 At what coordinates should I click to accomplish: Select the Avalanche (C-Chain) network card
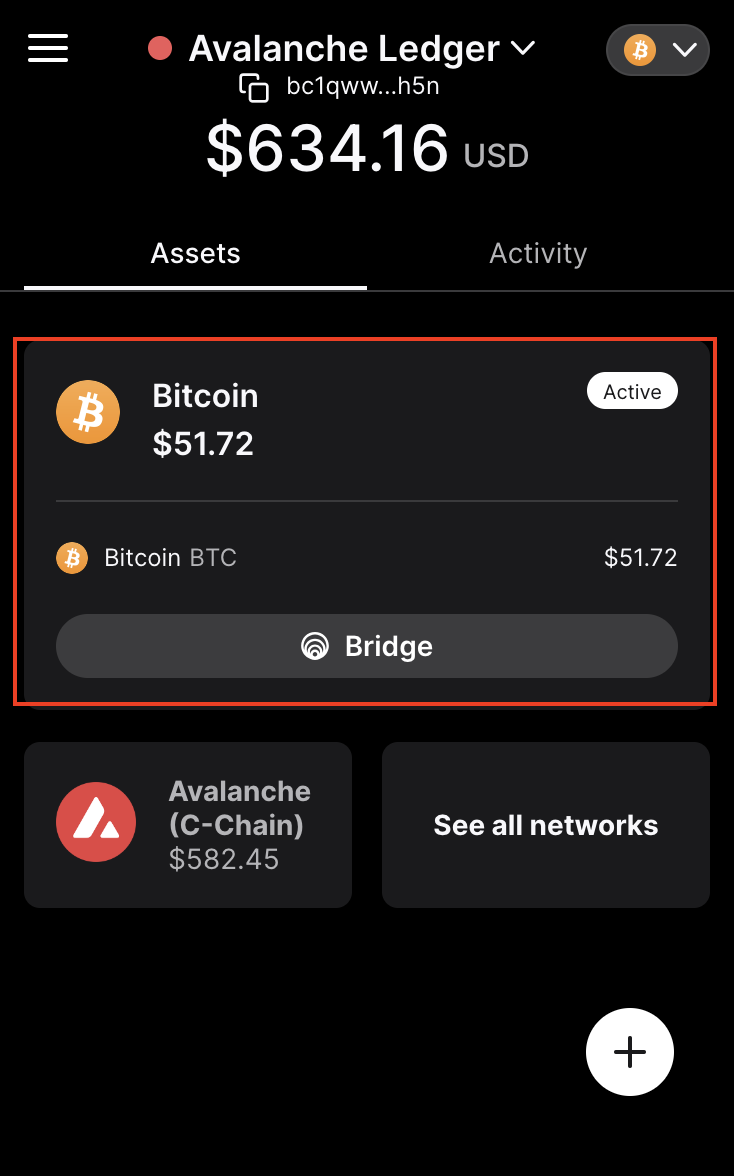tap(188, 825)
